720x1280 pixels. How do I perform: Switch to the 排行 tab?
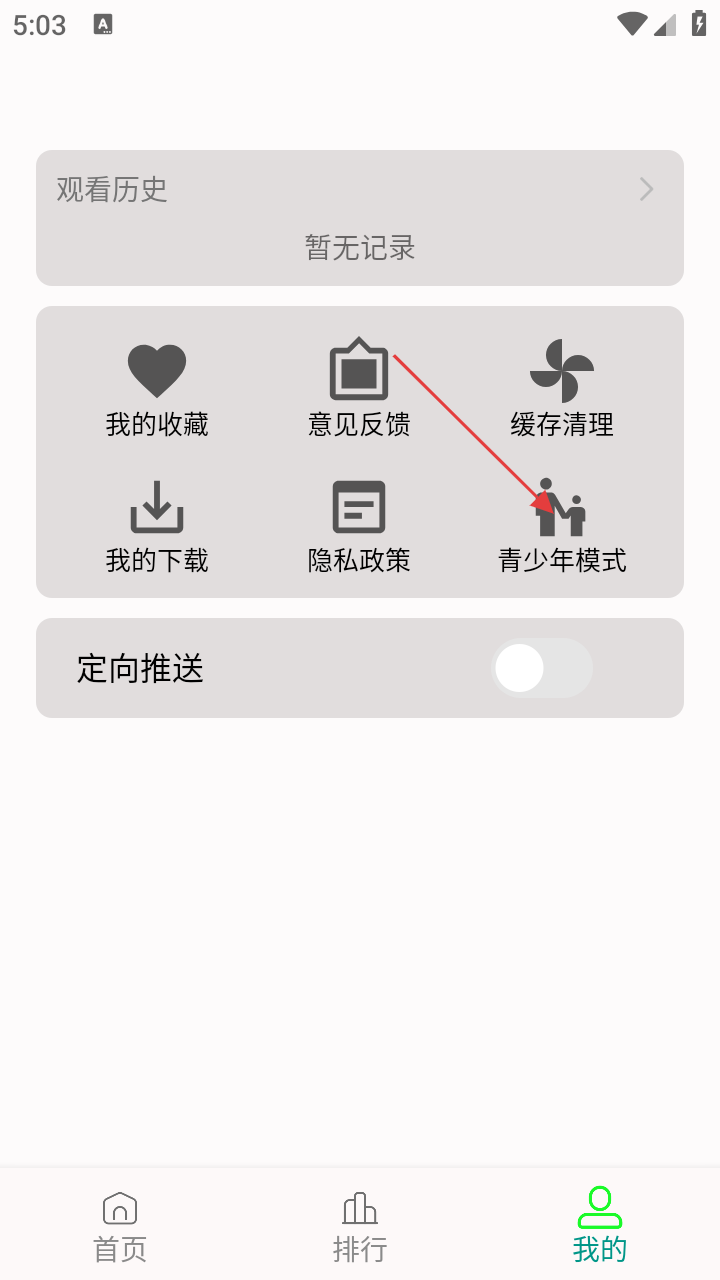360,1226
